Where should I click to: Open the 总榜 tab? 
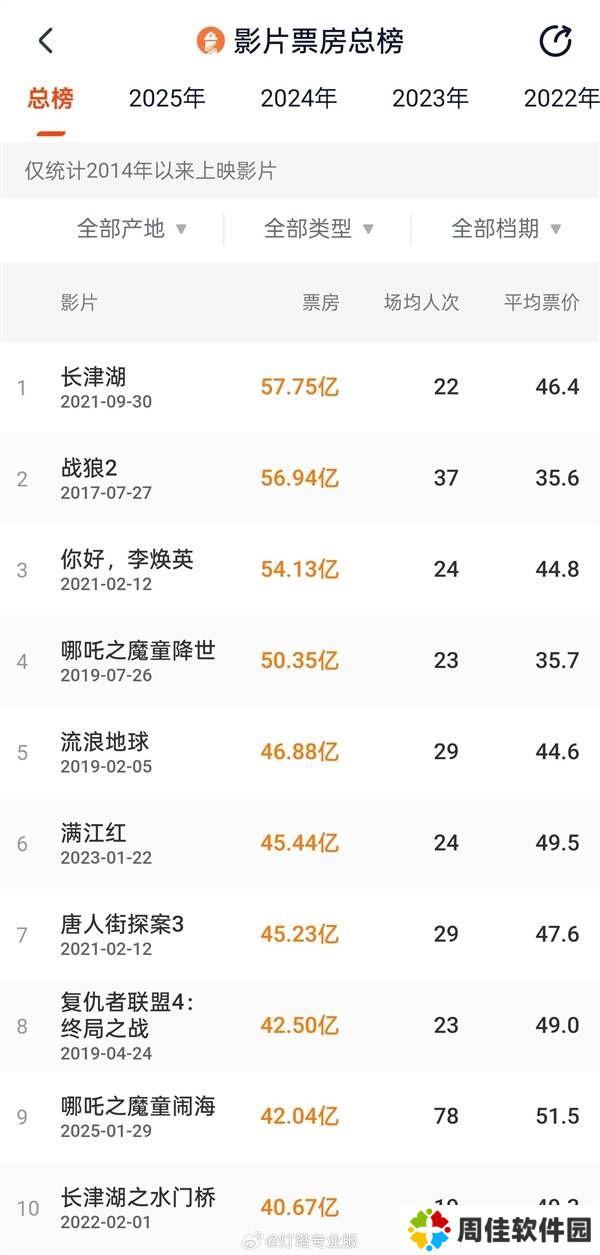(x=50, y=98)
